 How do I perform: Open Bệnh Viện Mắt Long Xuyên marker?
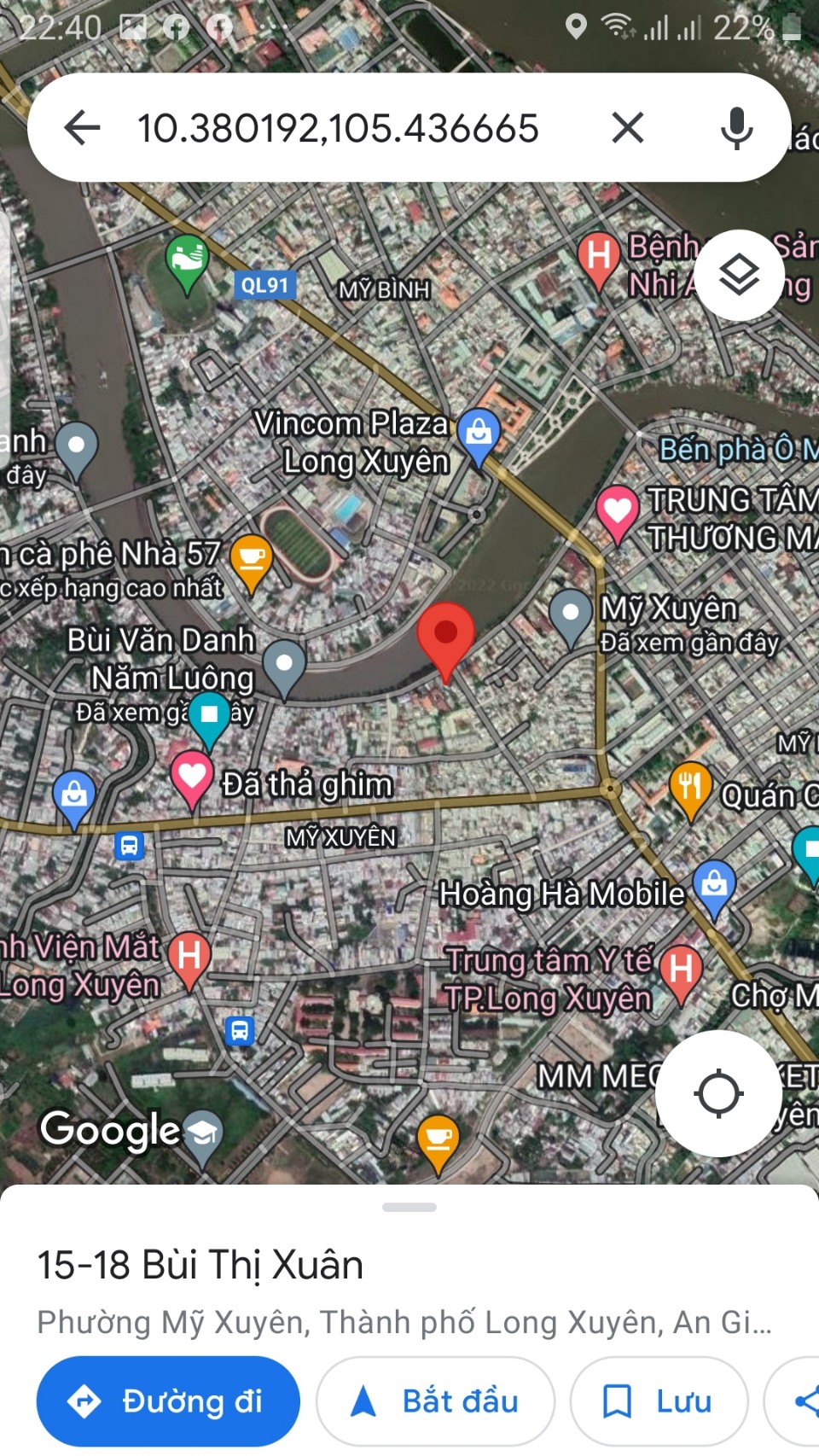[189, 957]
